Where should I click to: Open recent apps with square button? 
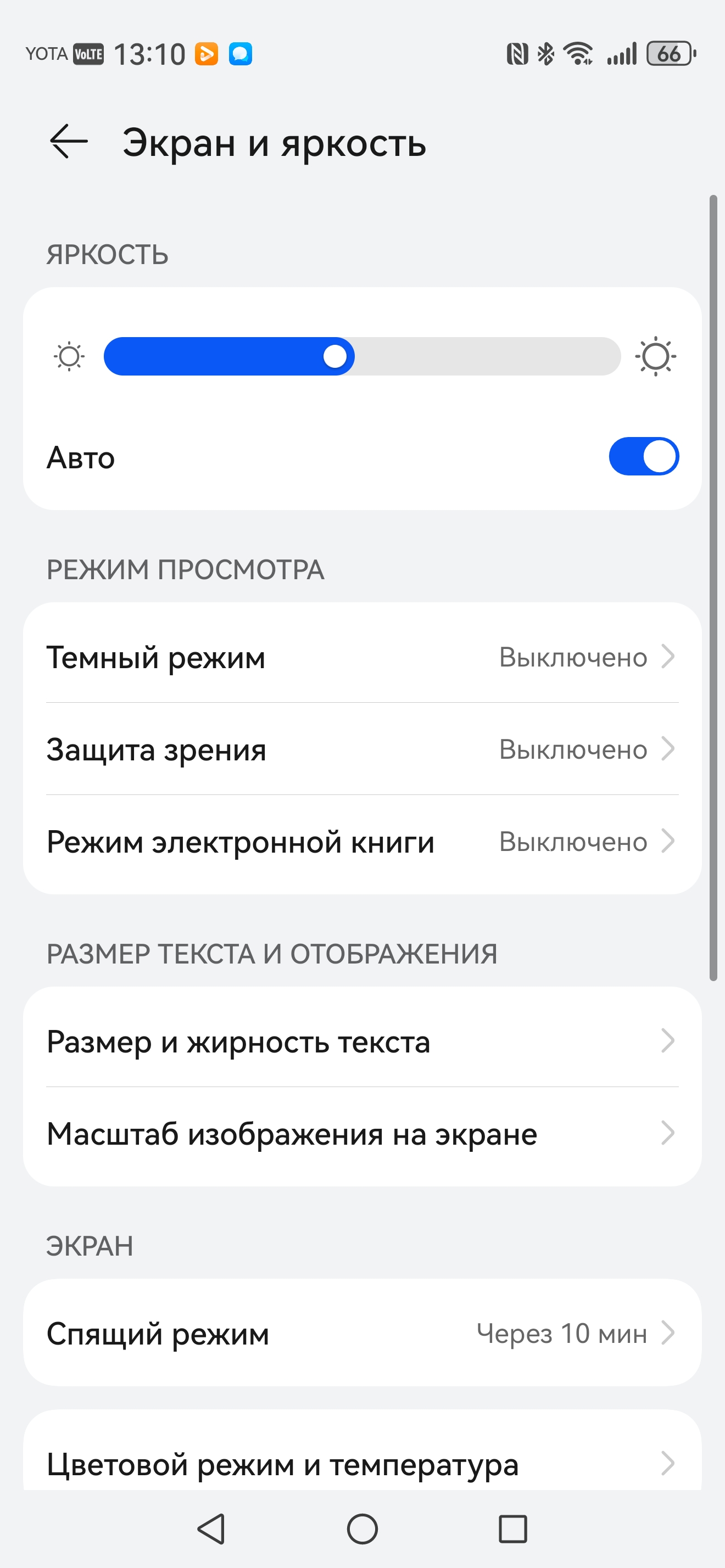512,1528
